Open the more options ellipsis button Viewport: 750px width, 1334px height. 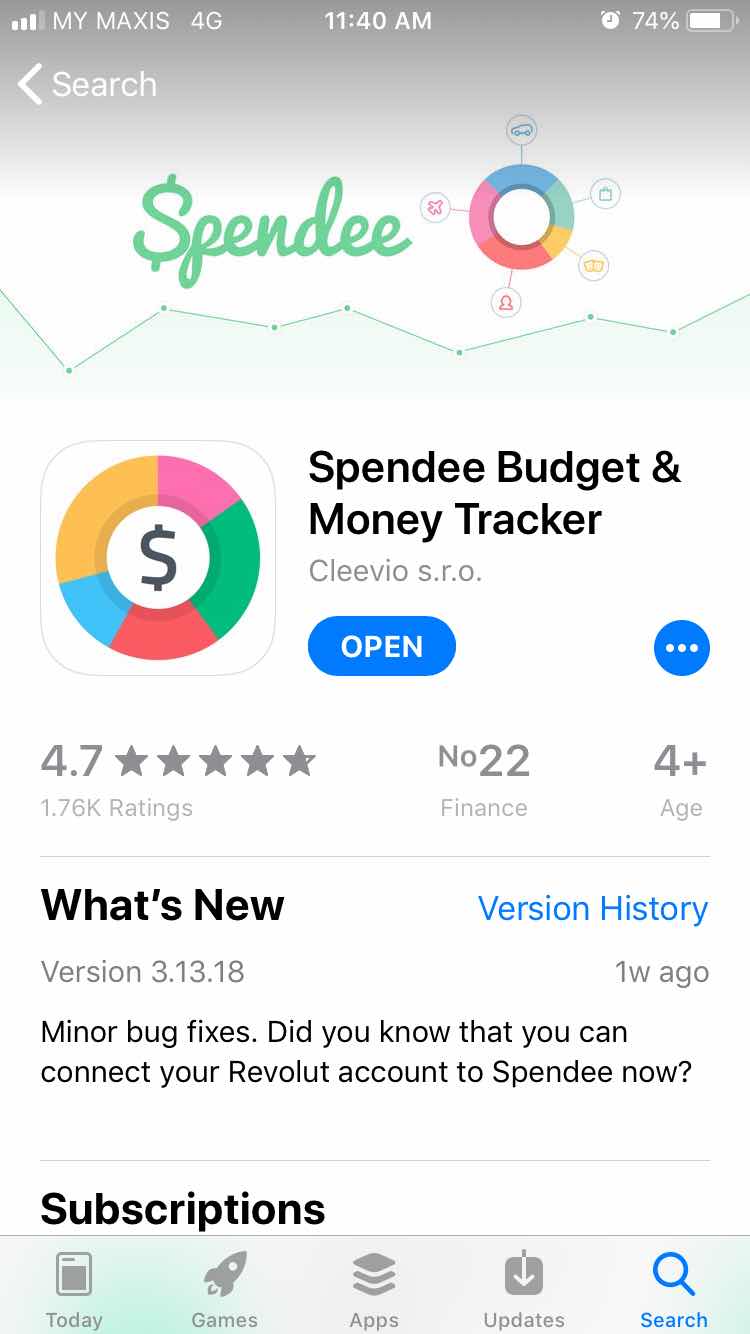coord(681,648)
